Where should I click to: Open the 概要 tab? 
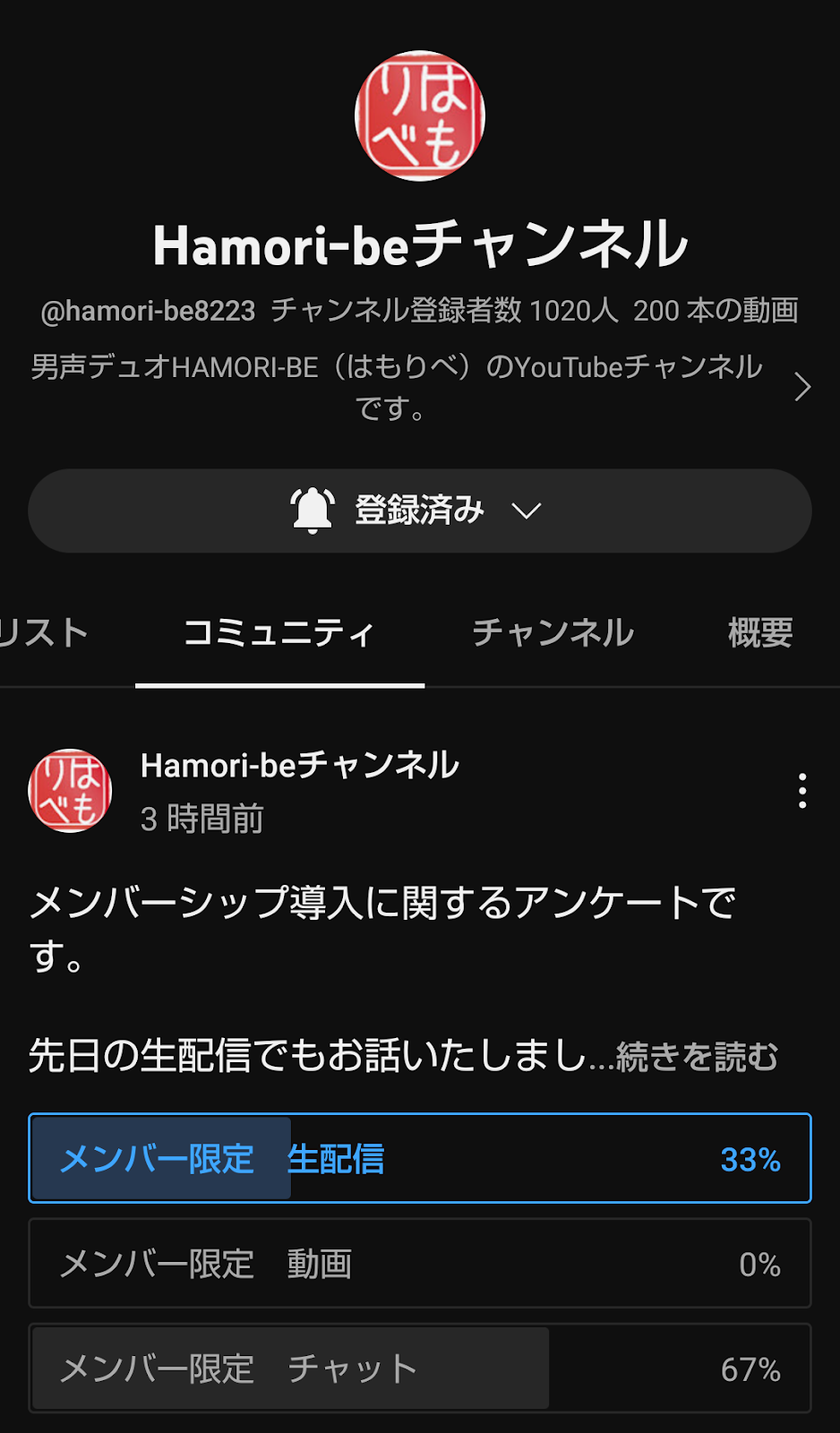tap(760, 633)
